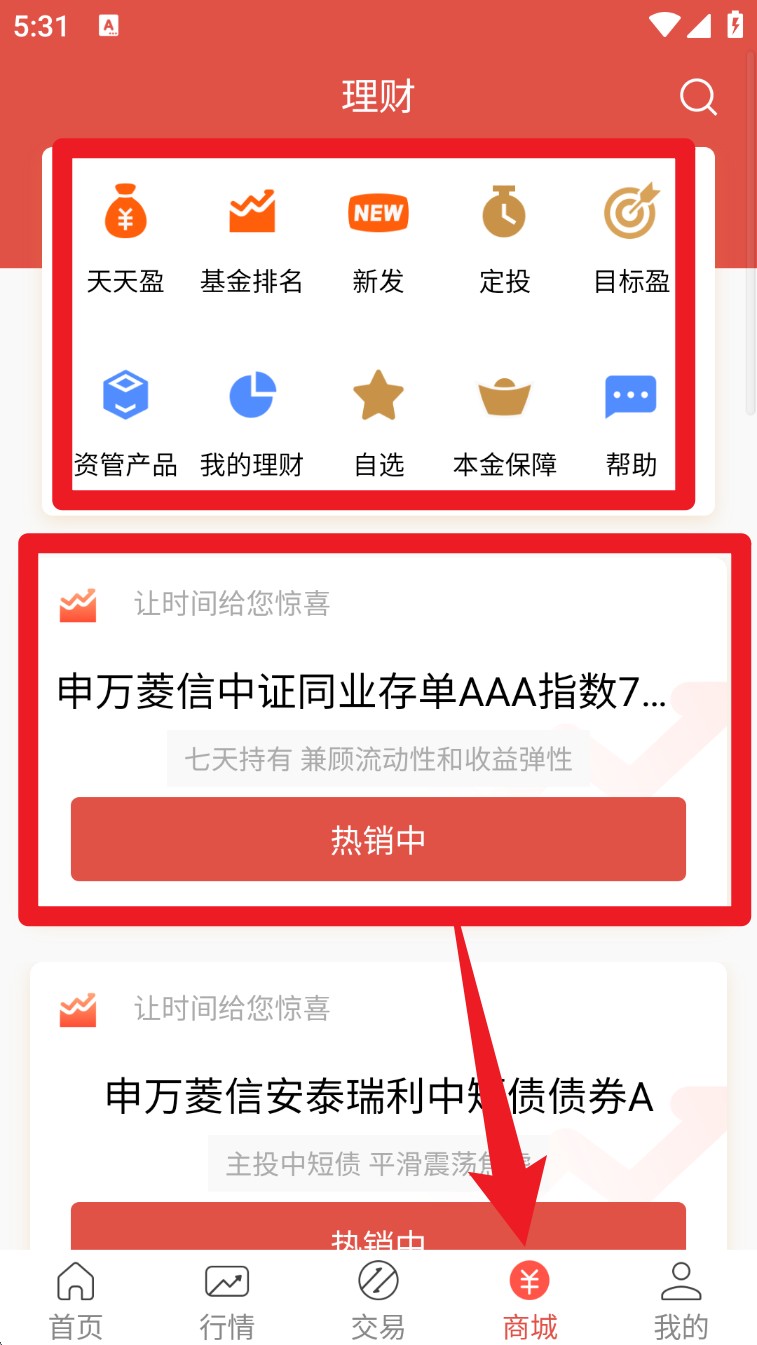Image resolution: width=757 pixels, height=1345 pixels.
Task: Open 自选 favorites
Action: (378, 421)
